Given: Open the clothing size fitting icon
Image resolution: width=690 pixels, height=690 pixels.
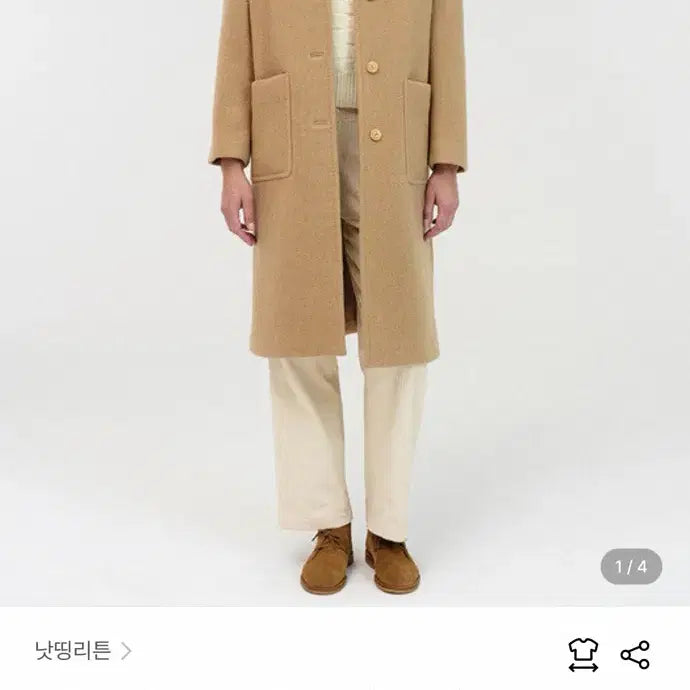Looking at the screenshot, I should 583,655.
